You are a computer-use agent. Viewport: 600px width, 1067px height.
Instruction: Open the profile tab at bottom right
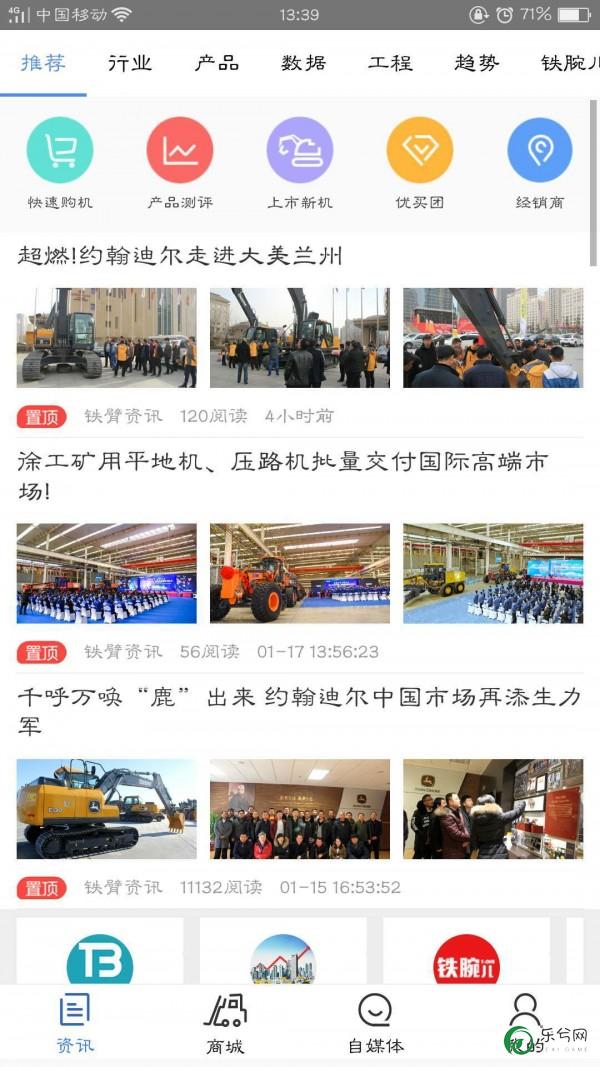click(x=524, y=1015)
